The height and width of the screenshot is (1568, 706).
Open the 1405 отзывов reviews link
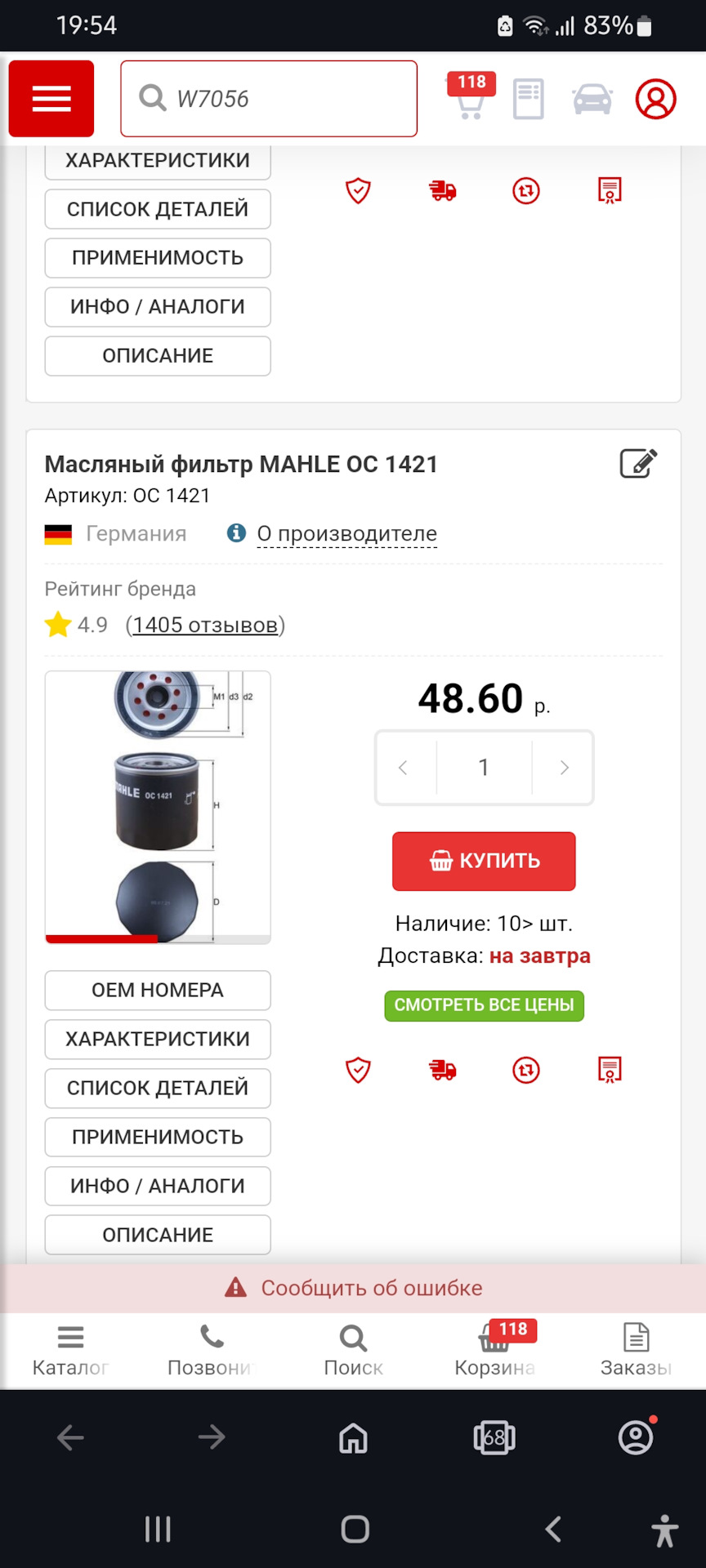(x=203, y=625)
